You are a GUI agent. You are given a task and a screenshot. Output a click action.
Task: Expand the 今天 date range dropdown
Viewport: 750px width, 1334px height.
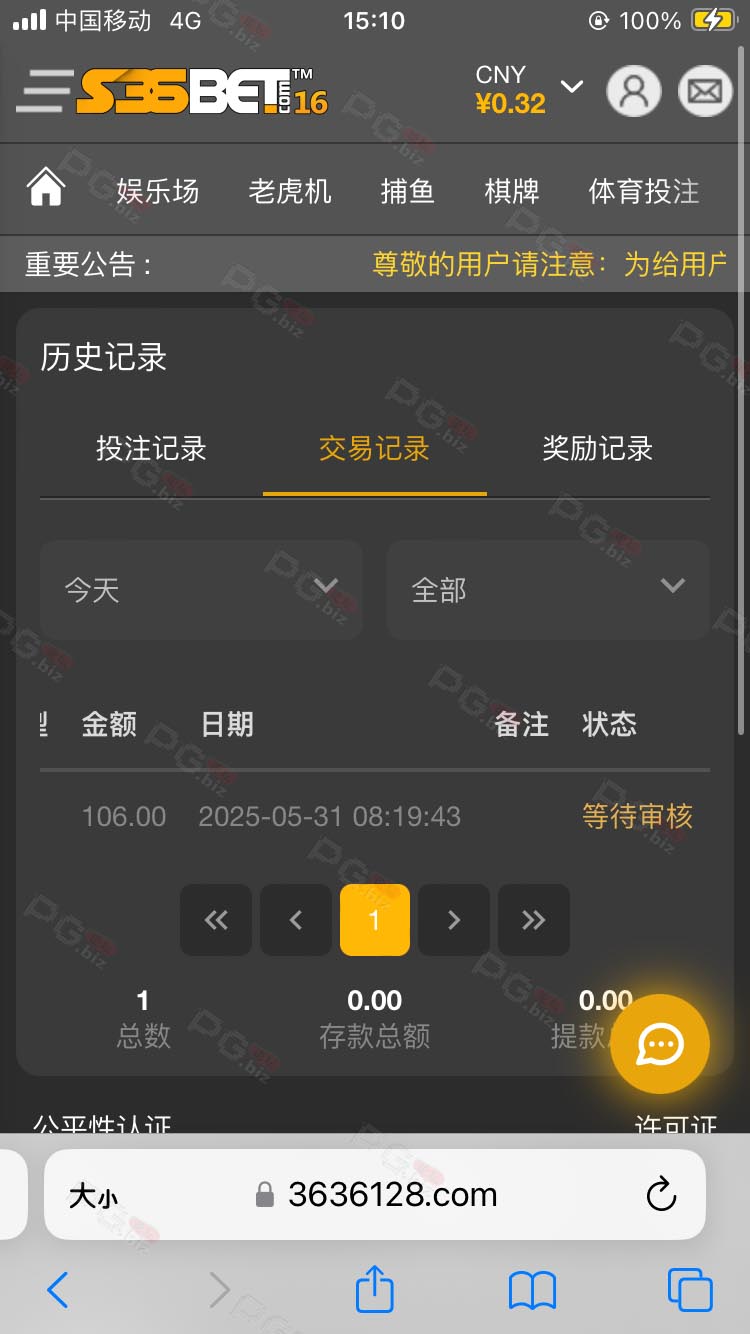201,590
